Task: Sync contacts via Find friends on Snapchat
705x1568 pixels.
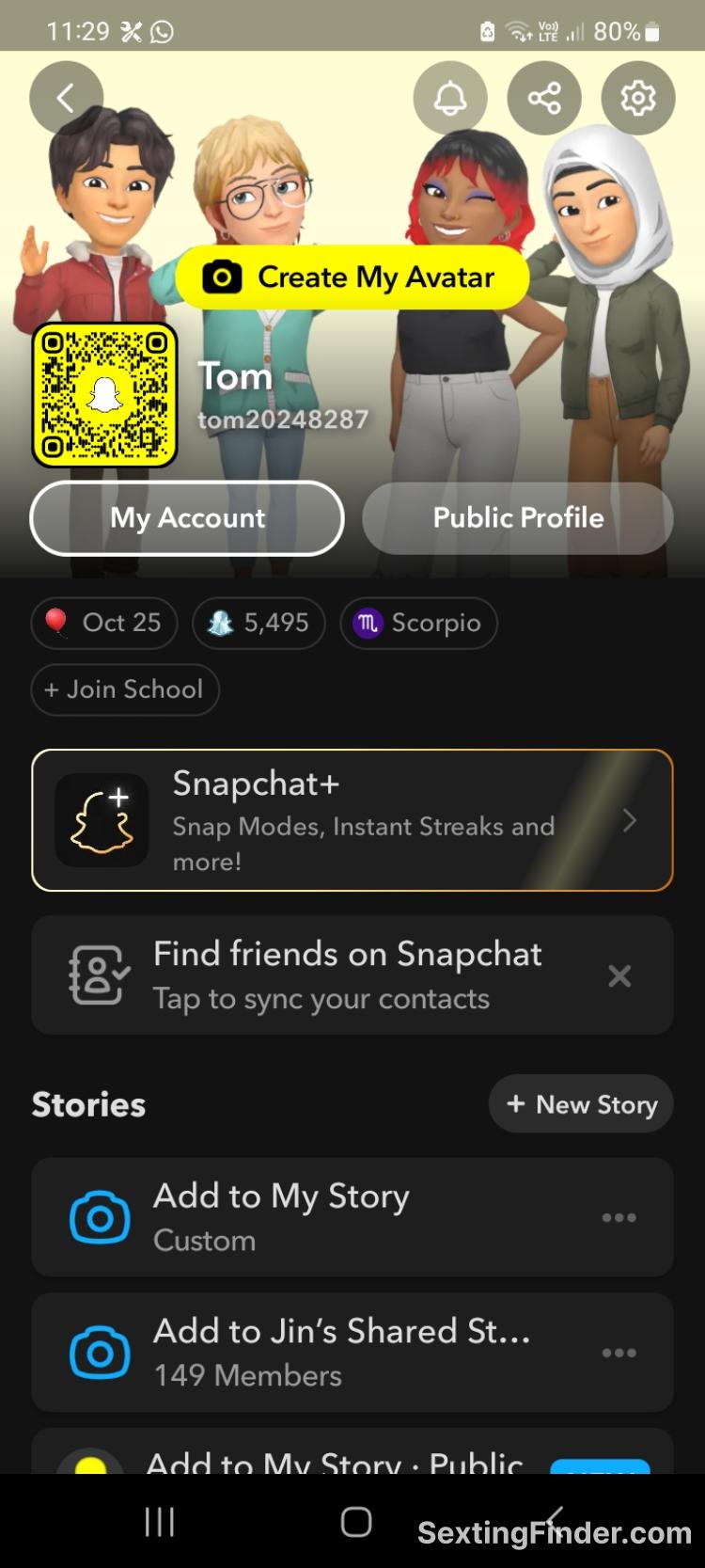Action: pos(320,975)
